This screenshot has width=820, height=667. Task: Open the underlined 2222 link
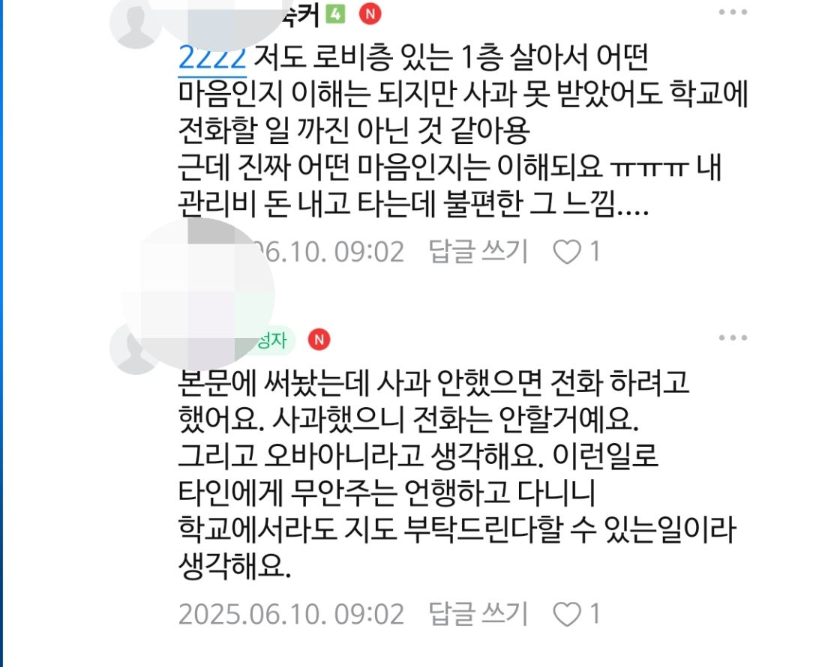pos(212,57)
